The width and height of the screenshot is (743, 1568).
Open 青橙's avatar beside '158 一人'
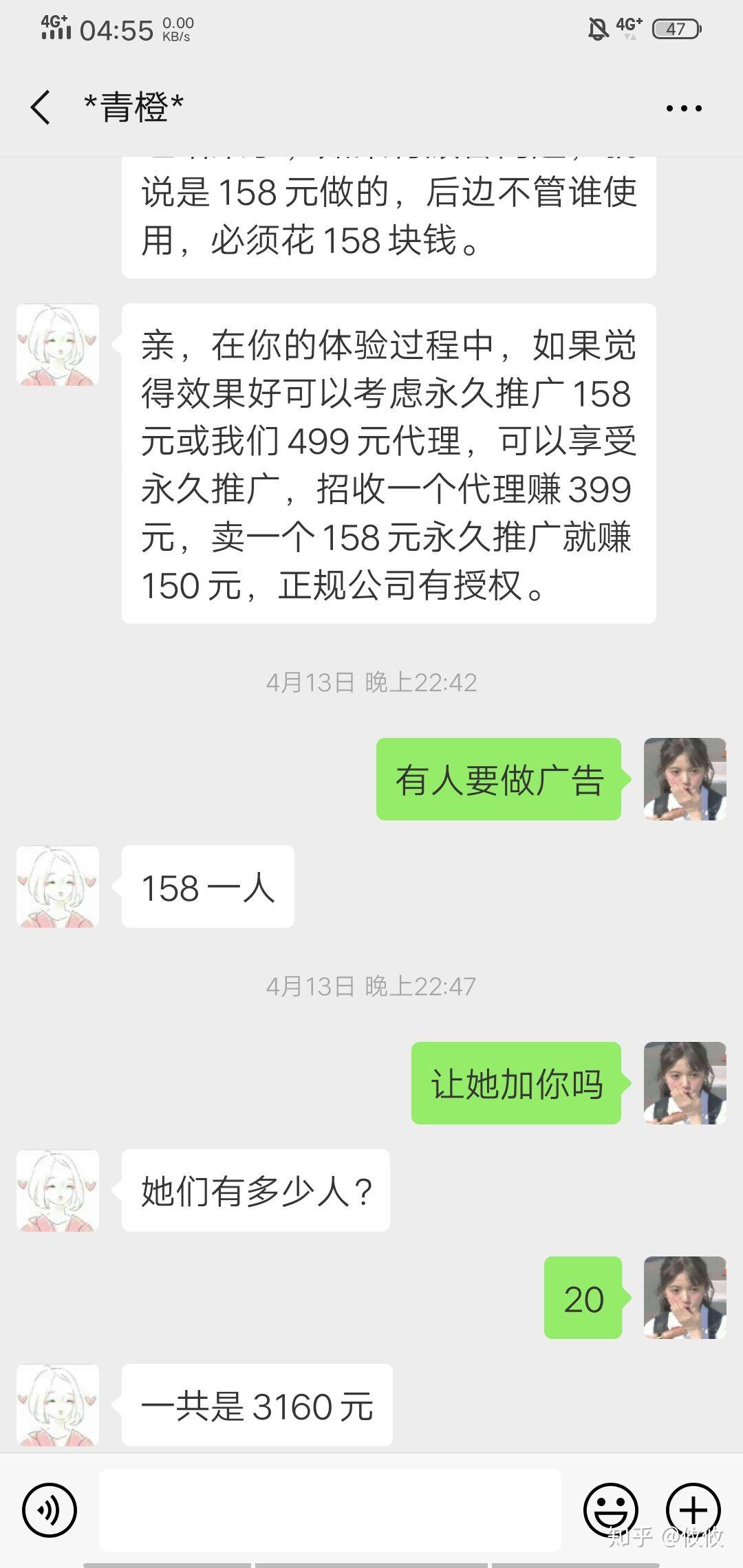tap(58, 886)
